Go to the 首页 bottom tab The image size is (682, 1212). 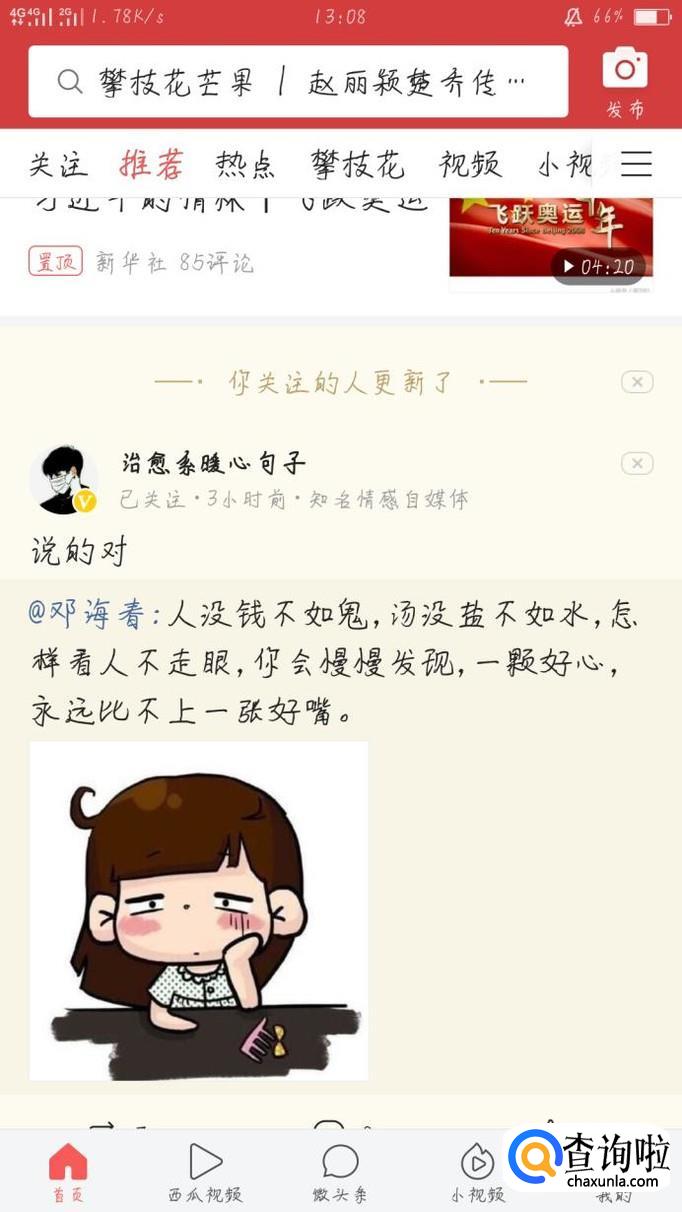[x=68, y=1172]
